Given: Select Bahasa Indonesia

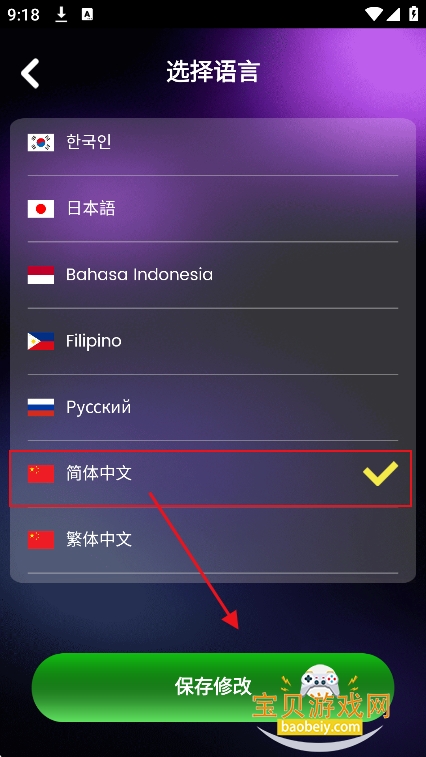Looking at the screenshot, I should [x=213, y=275].
